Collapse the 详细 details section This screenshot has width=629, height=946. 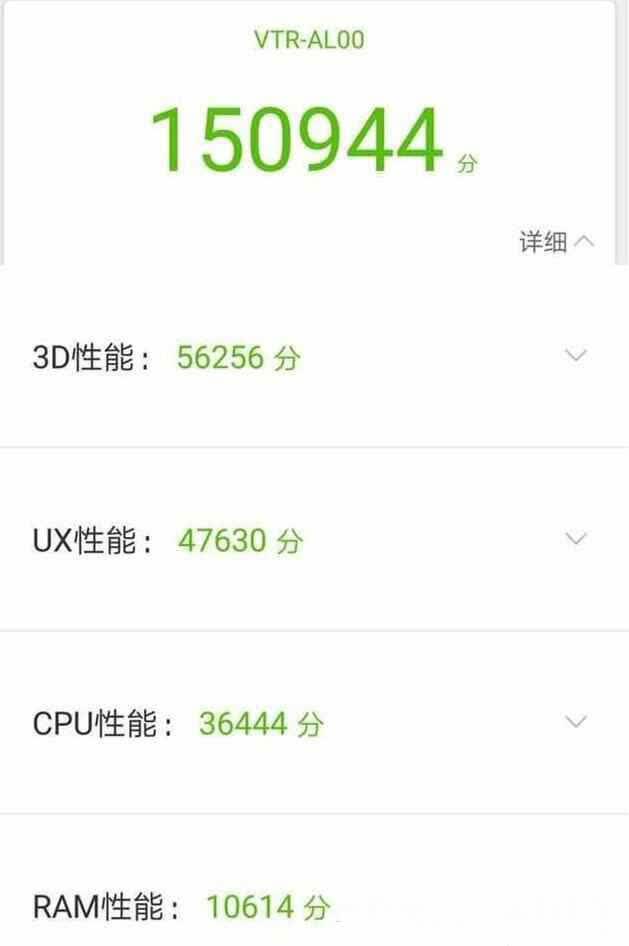(x=557, y=241)
